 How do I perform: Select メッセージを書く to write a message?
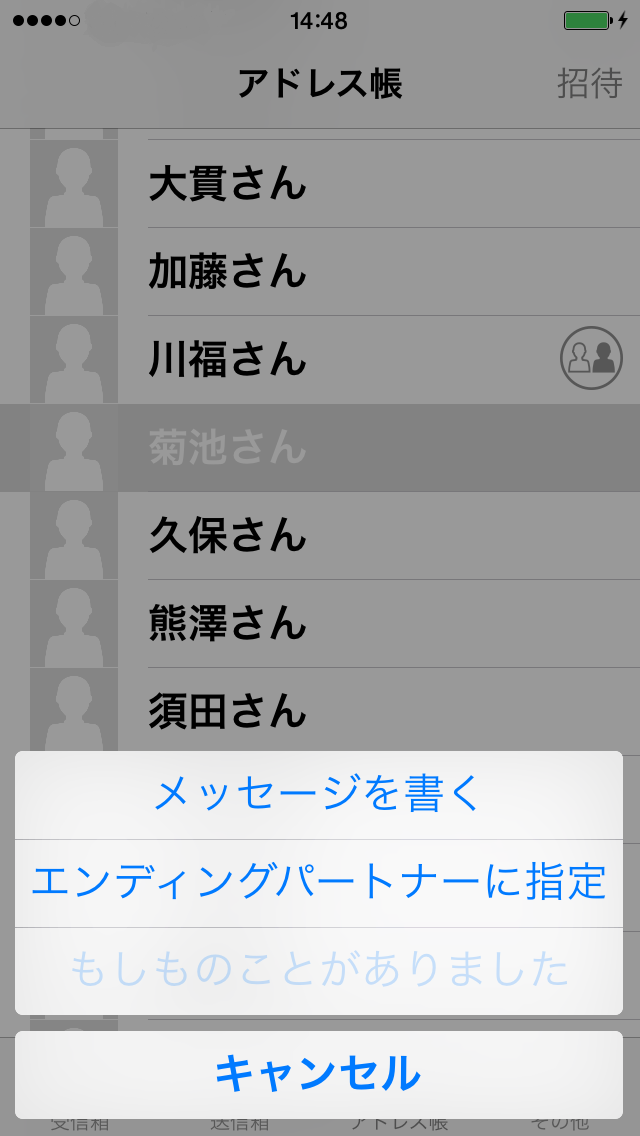tap(319, 795)
